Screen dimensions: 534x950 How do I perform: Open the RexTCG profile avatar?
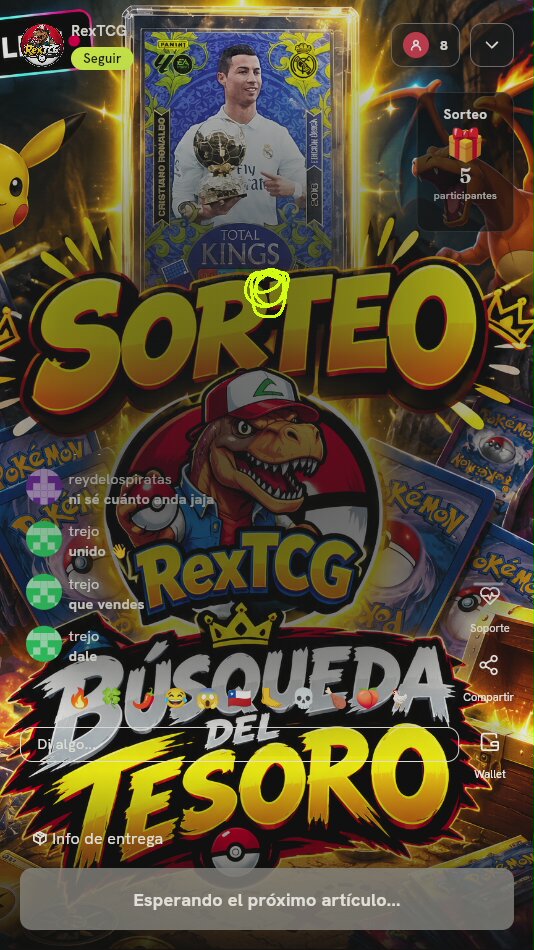pos(42,45)
